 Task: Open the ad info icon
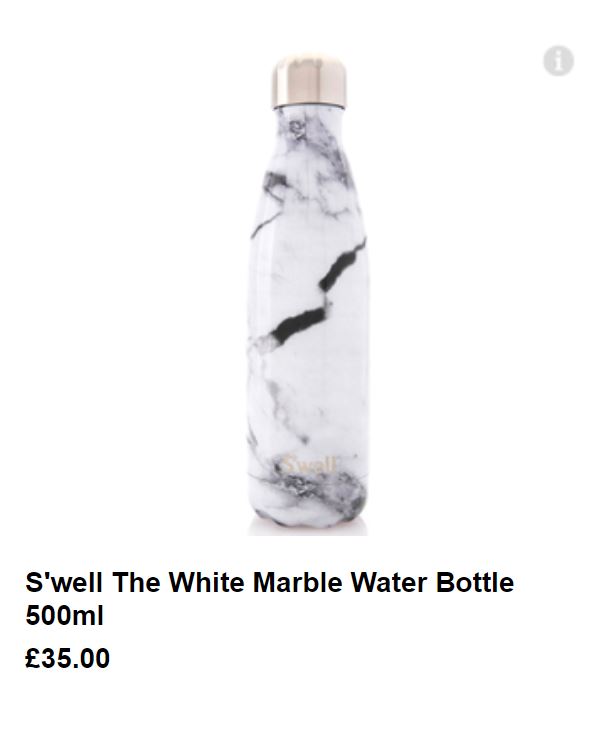point(558,60)
